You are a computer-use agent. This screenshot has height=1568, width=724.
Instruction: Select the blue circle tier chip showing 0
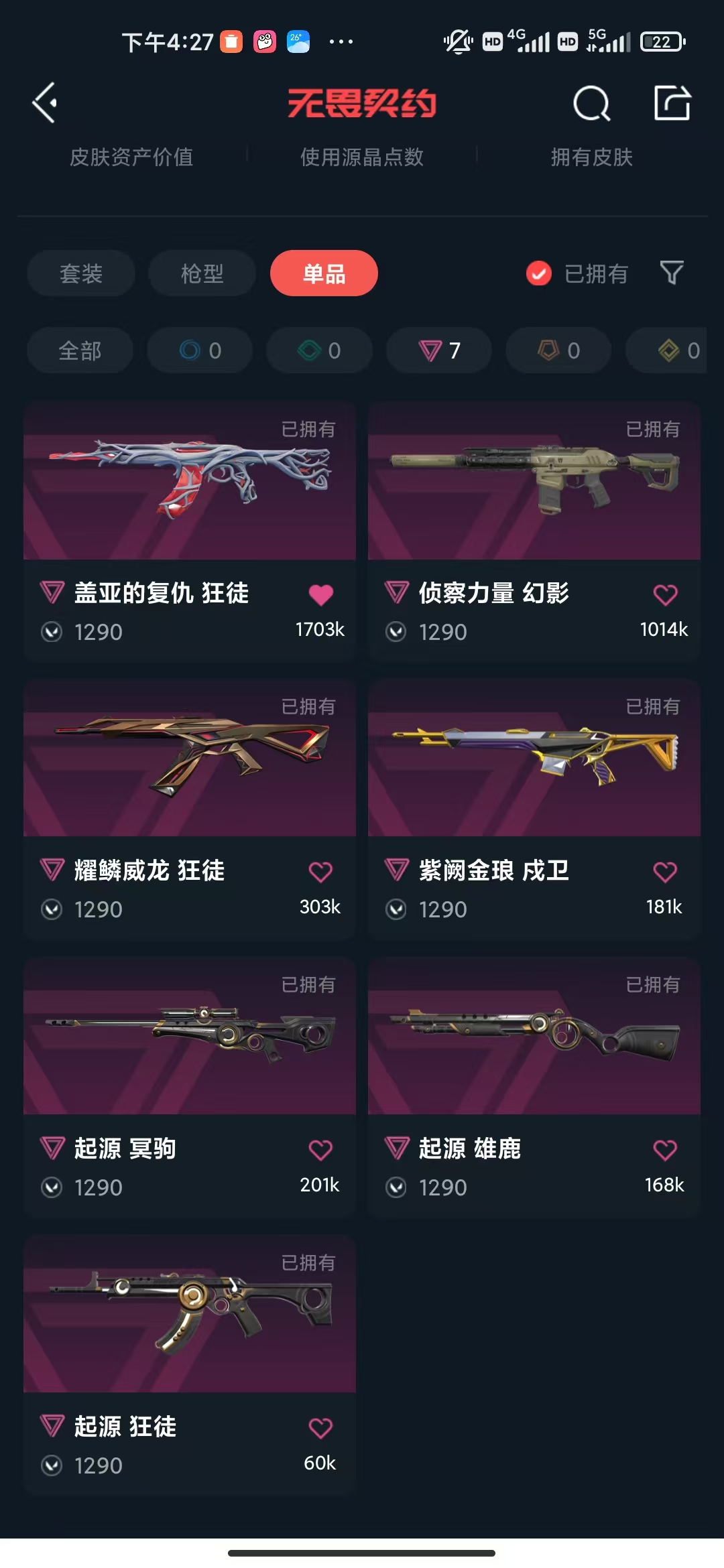point(200,350)
